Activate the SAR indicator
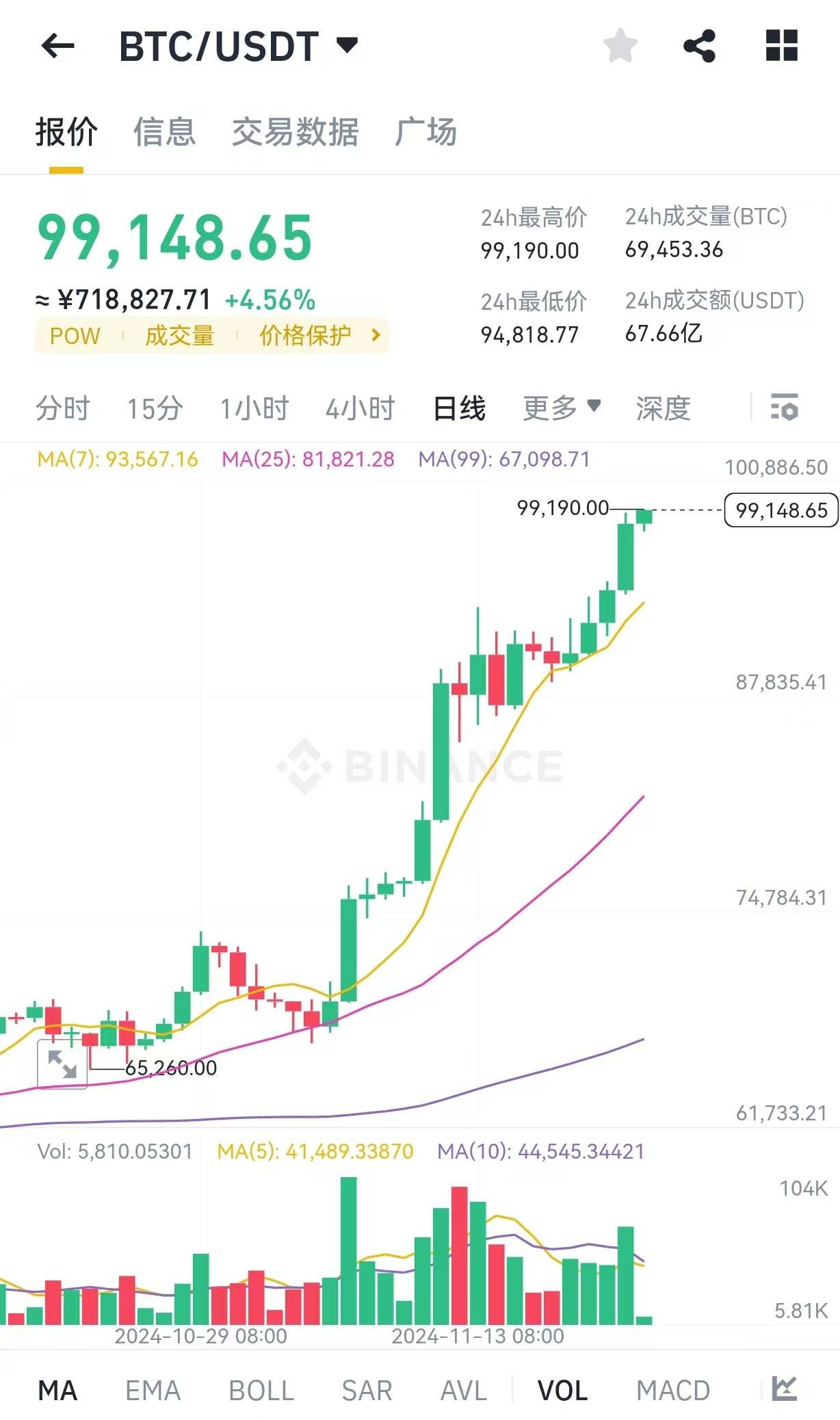840x1420 pixels. click(367, 1391)
